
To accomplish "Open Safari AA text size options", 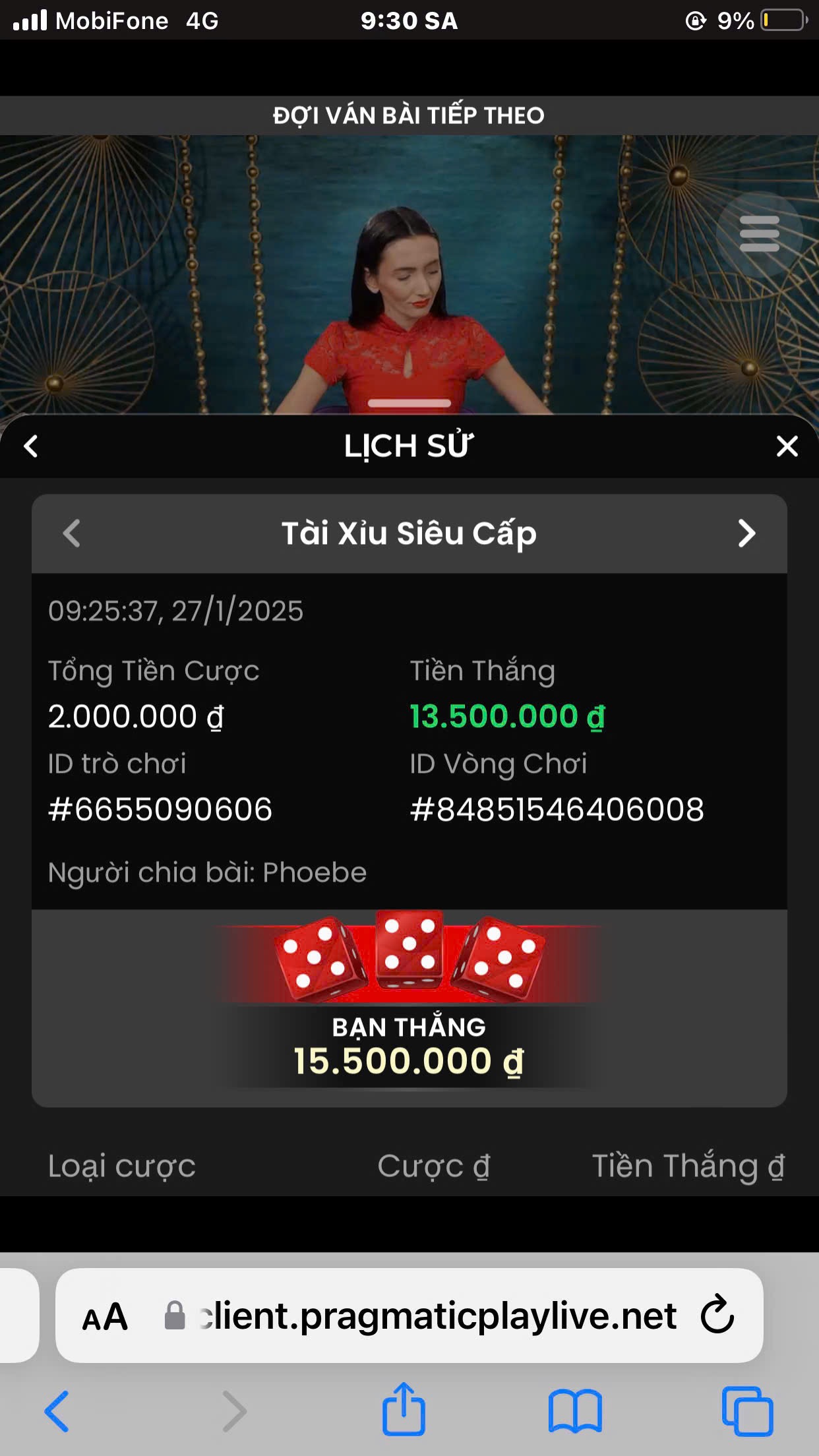I will pyautogui.click(x=105, y=1317).
